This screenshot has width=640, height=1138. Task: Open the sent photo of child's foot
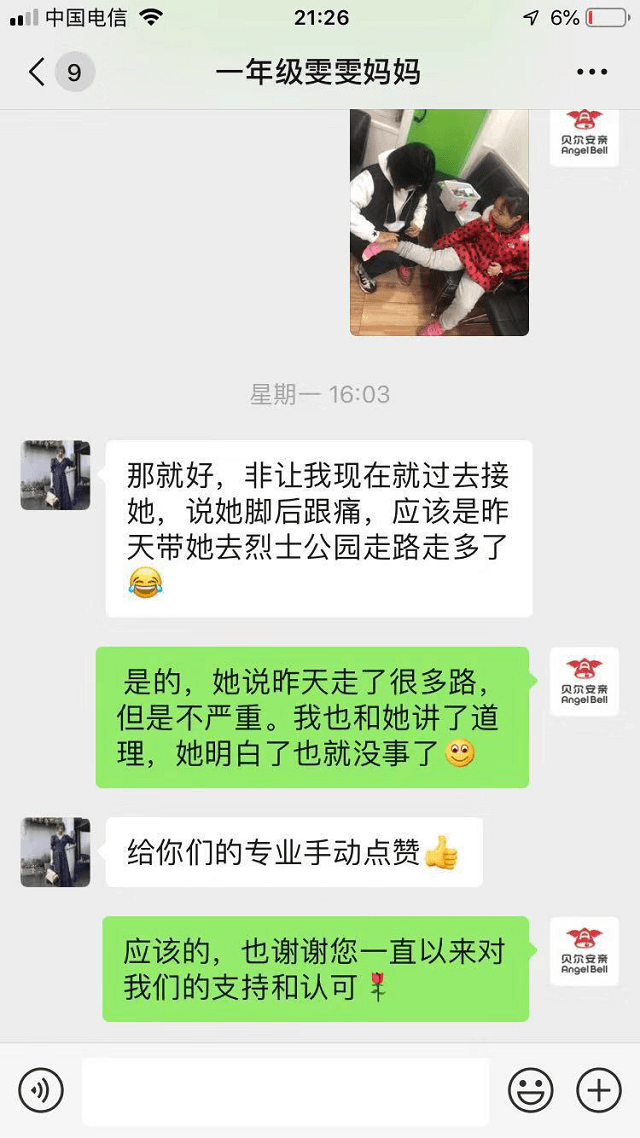coord(439,222)
